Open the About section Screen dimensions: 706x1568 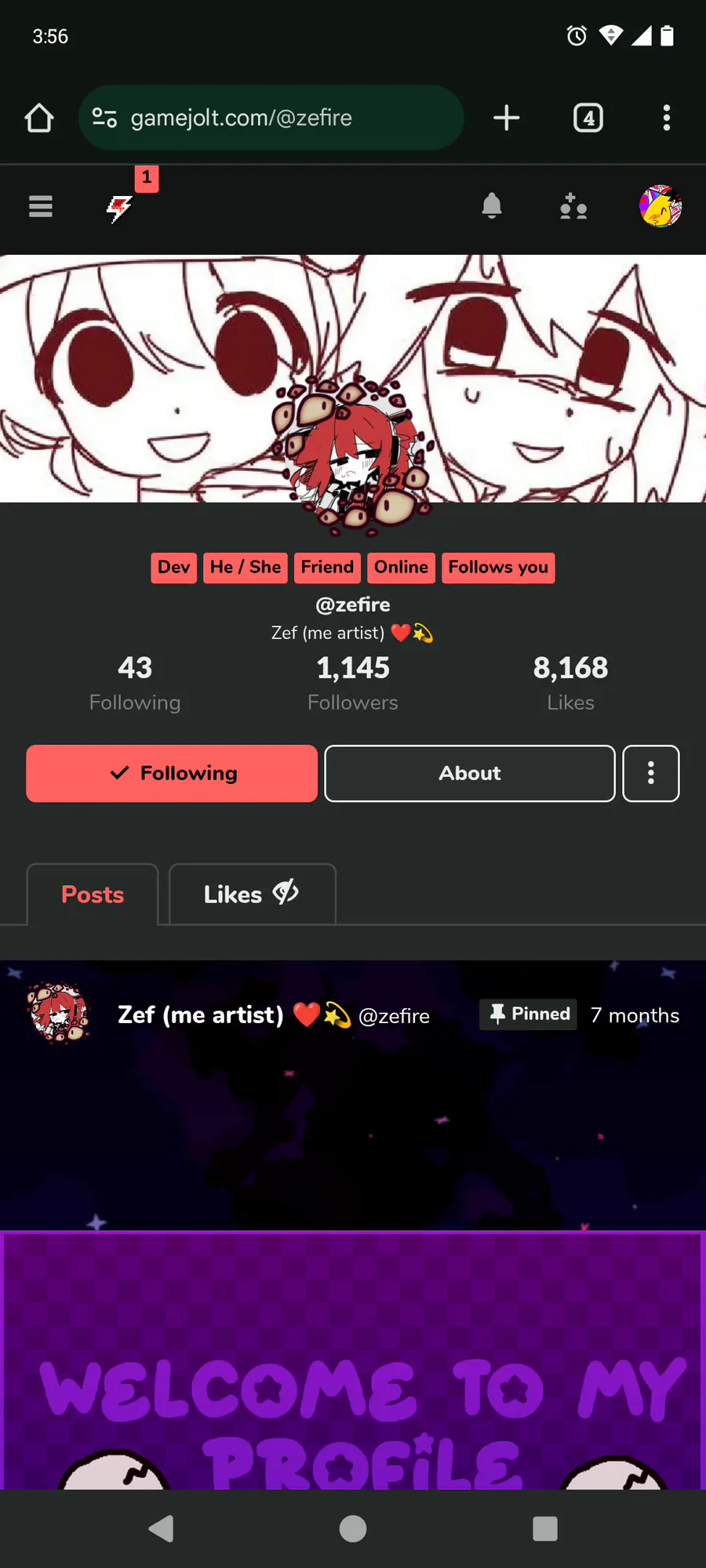pos(470,773)
